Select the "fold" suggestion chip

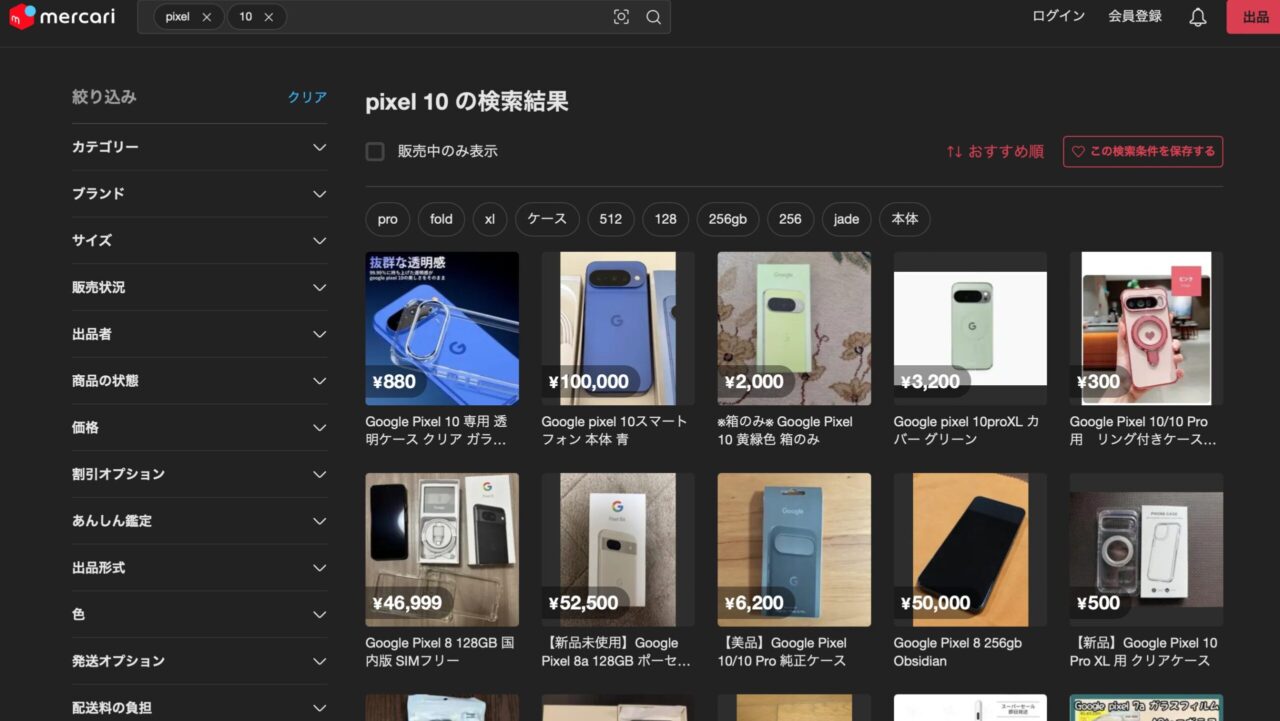(x=441, y=219)
